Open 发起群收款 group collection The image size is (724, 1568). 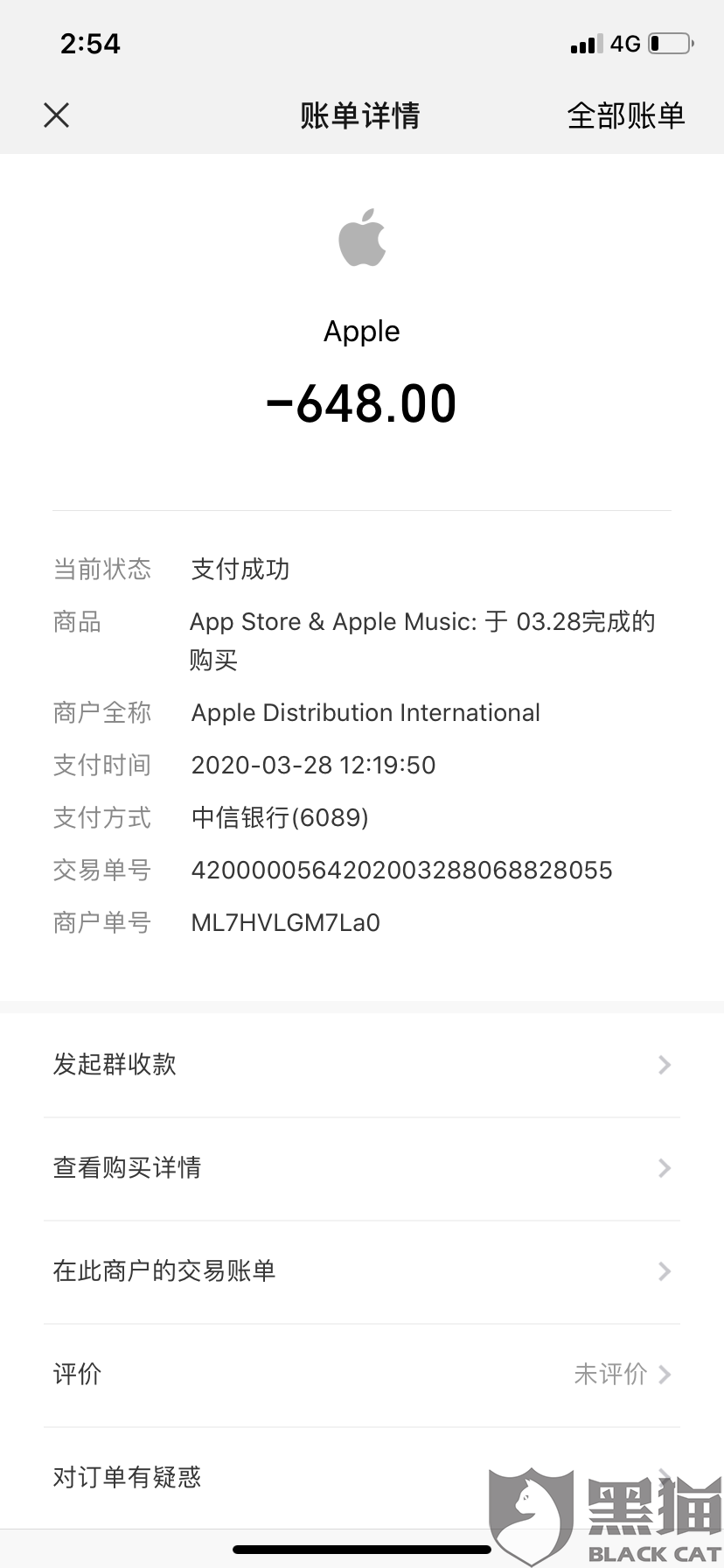point(362,1065)
